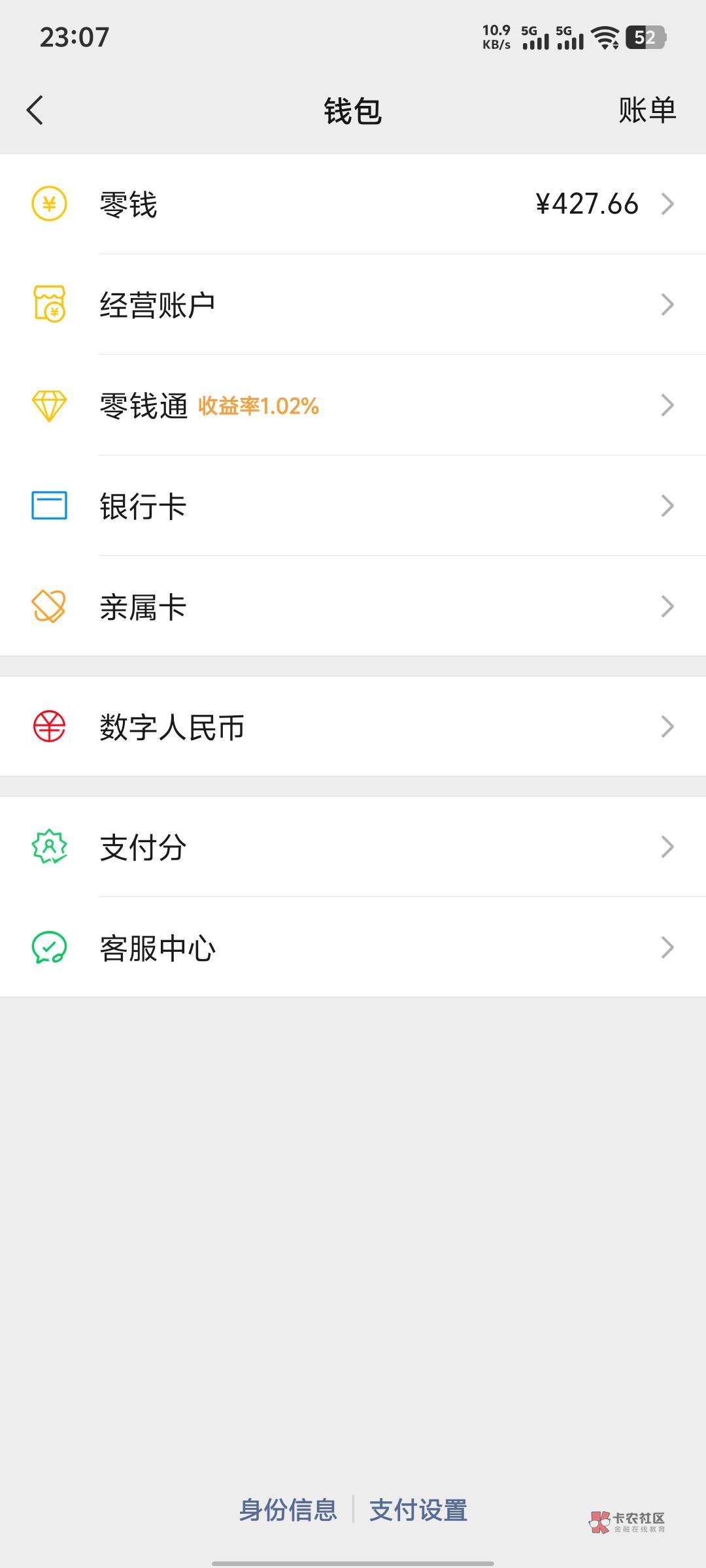Open the 亲属卡 row

point(353,606)
